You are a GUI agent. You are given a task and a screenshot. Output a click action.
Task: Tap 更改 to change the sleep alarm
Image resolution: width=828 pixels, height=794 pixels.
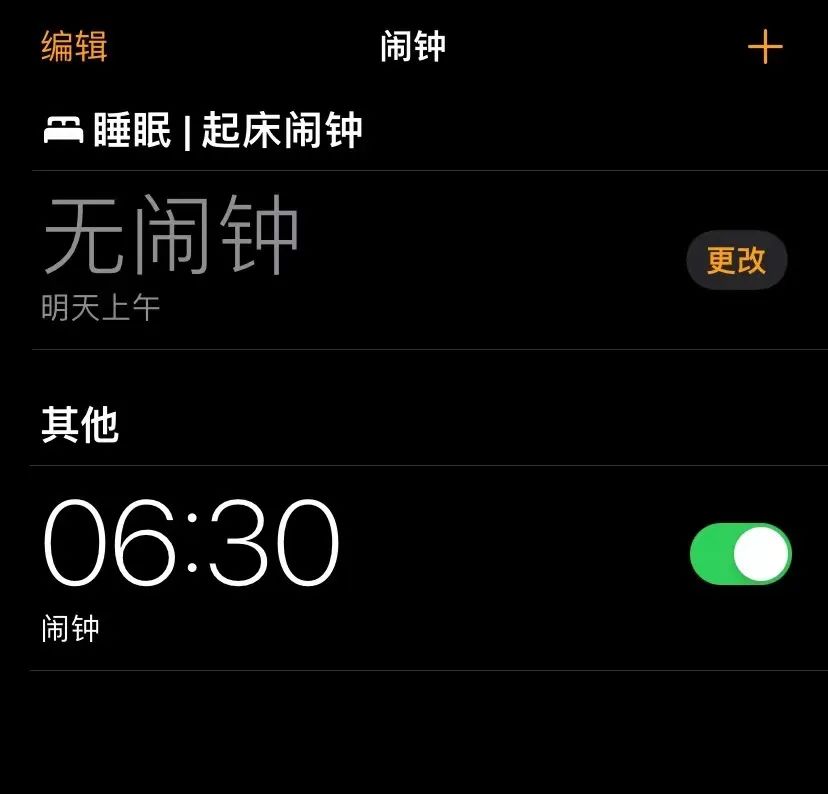[737, 260]
